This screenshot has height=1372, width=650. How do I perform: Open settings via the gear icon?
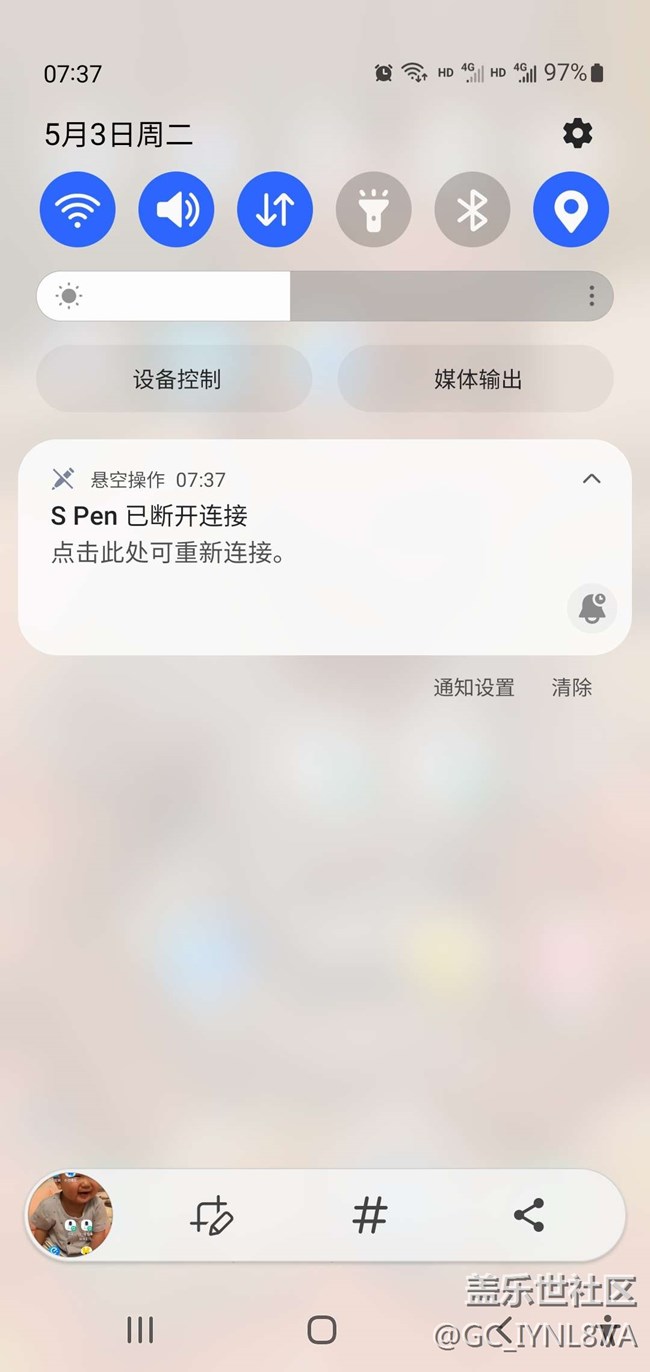(577, 134)
